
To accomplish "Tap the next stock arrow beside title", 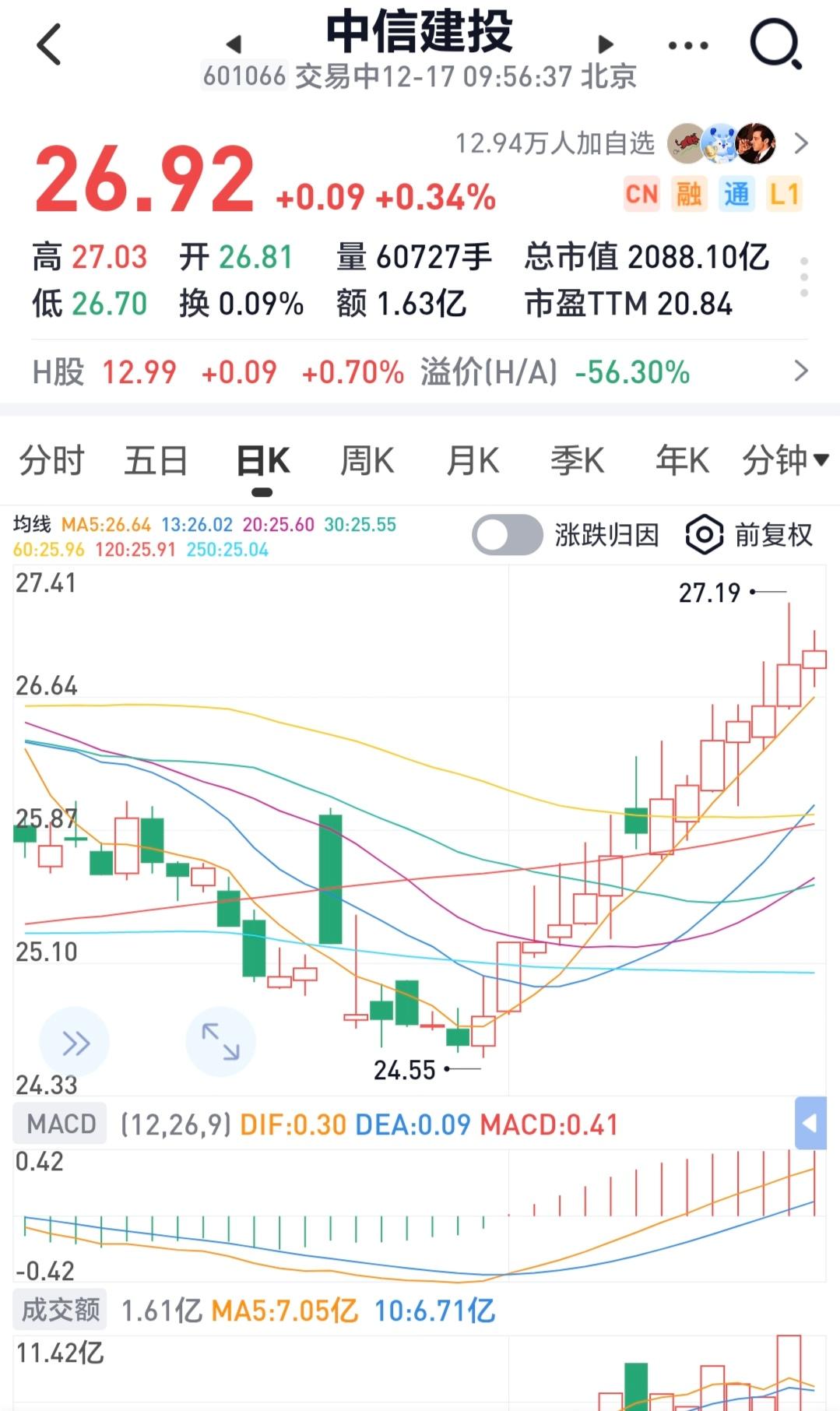I will pyautogui.click(x=604, y=45).
